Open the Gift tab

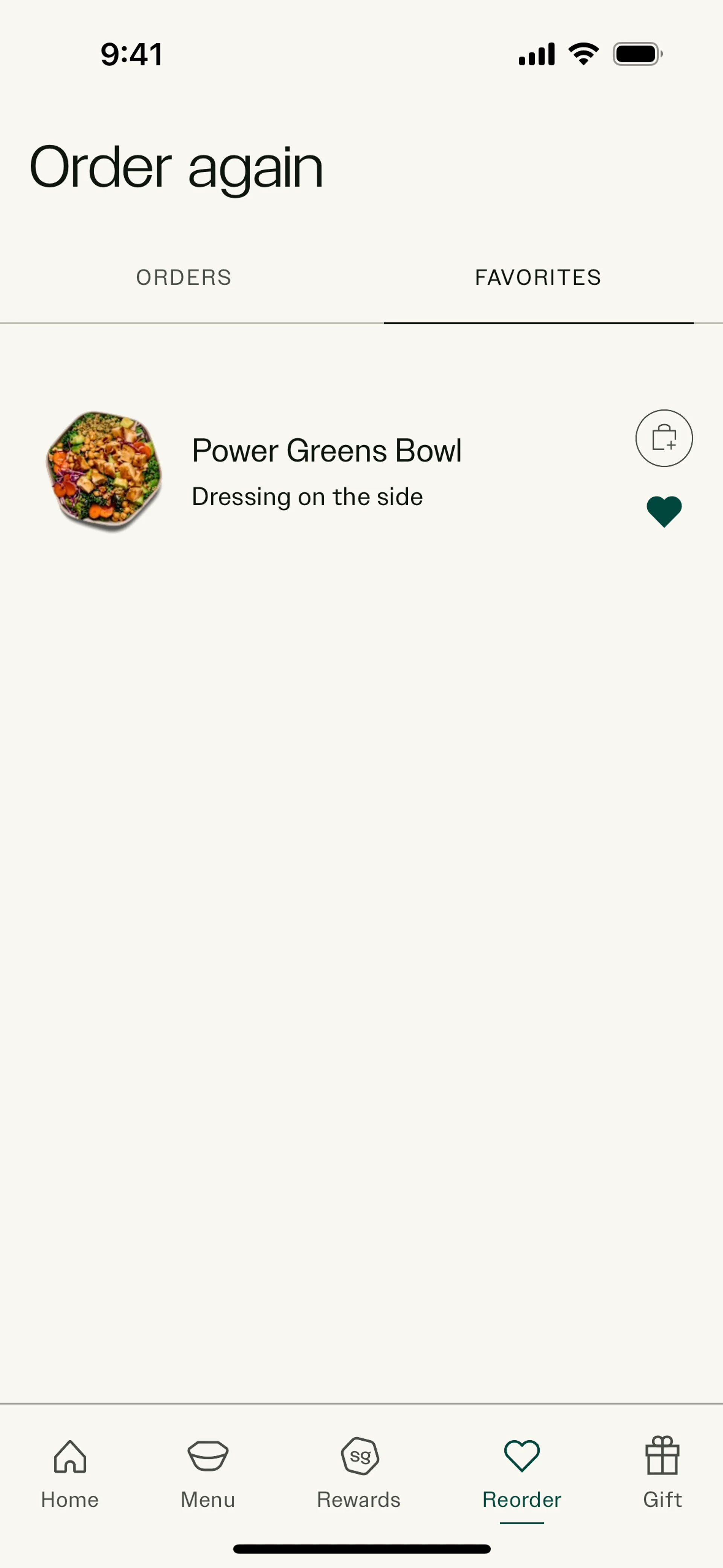(662, 1473)
